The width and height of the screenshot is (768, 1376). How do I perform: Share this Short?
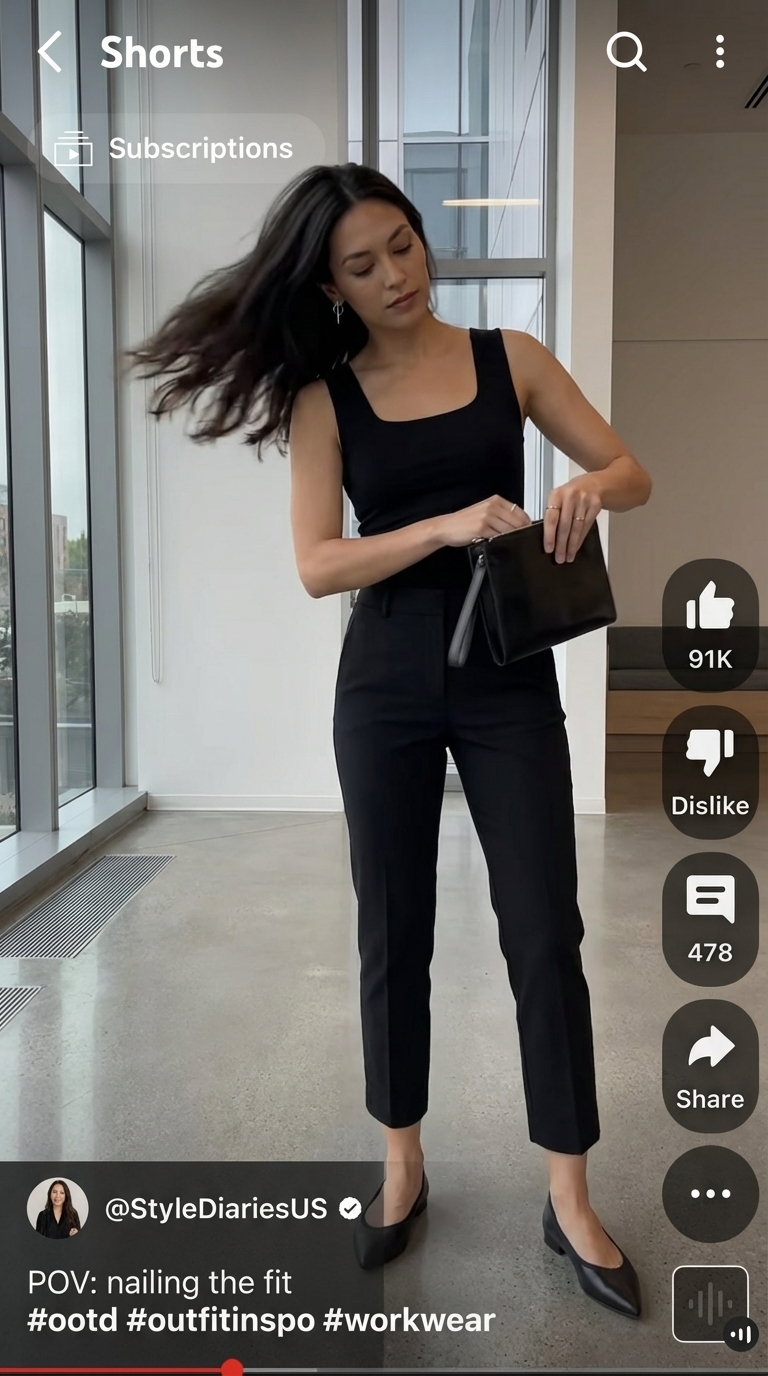[x=710, y=1065]
